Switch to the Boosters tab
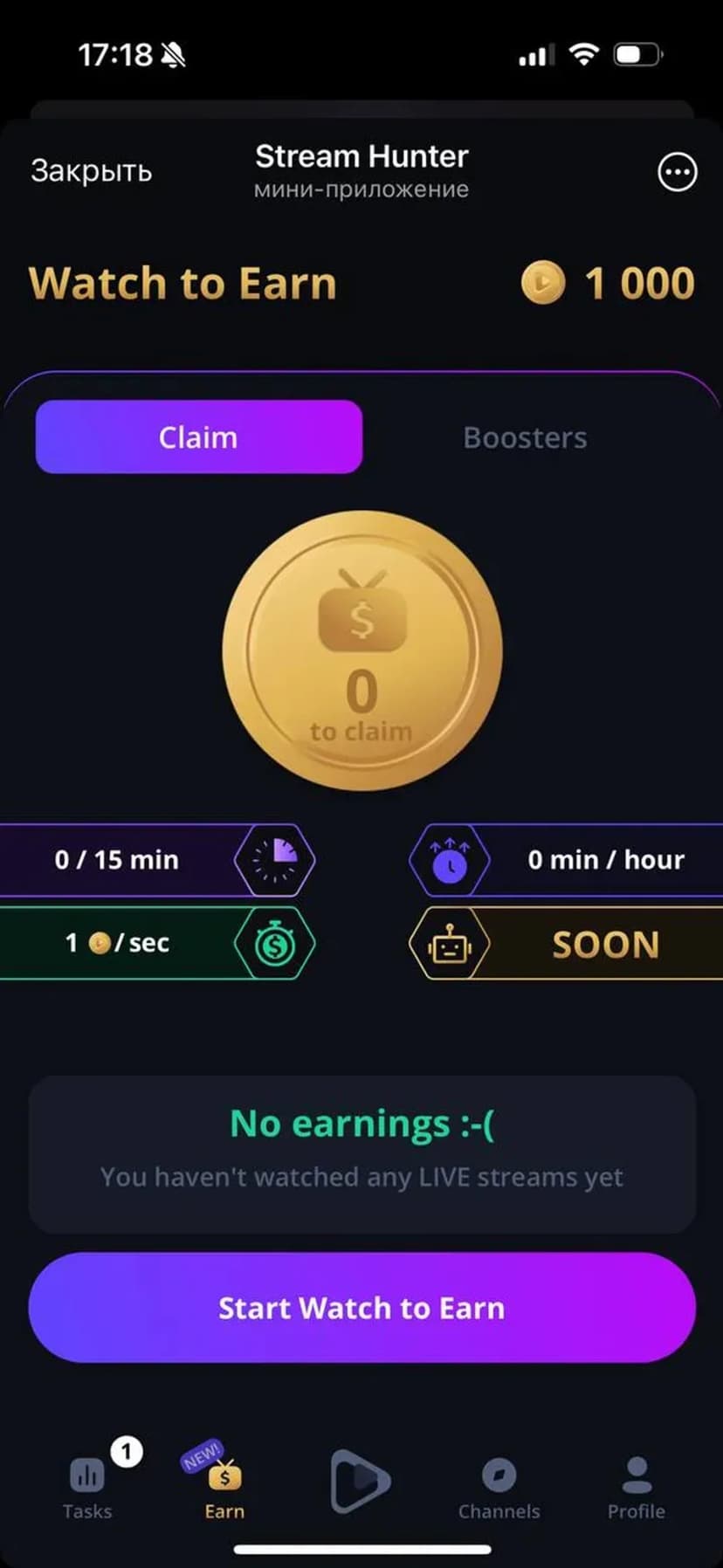 click(x=525, y=437)
